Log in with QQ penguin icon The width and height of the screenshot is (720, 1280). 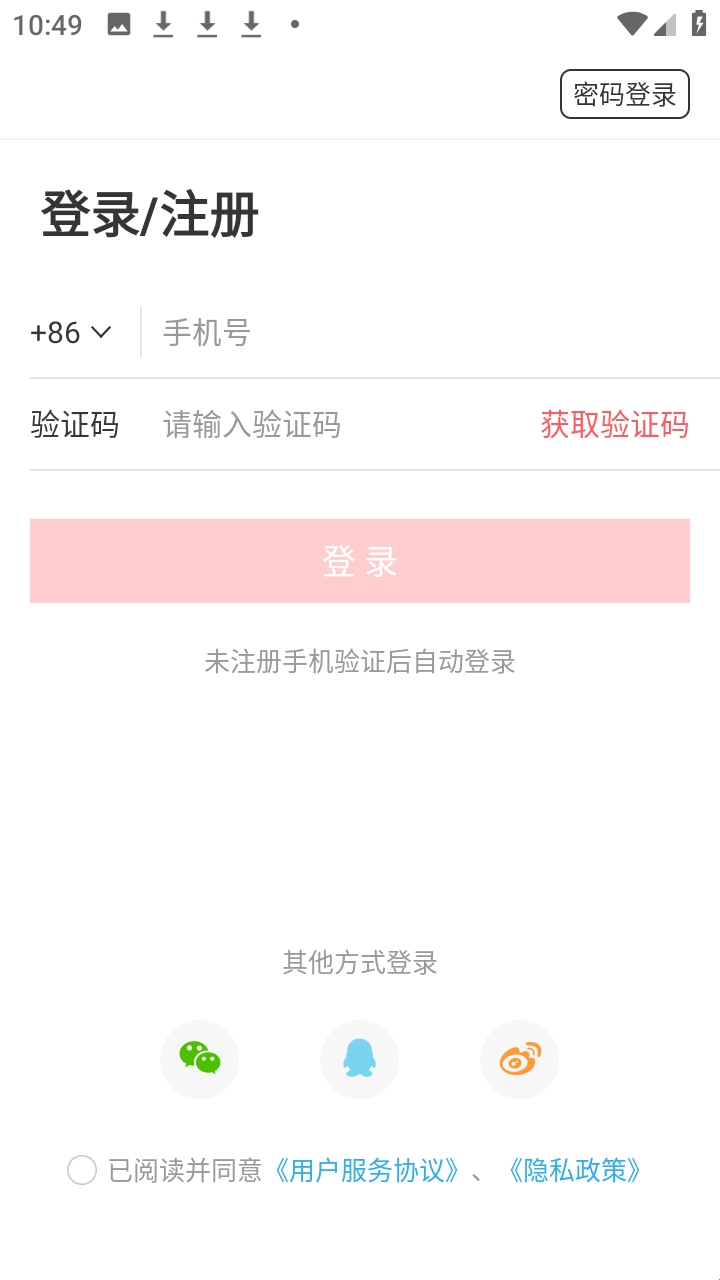pyautogui.click(x=359, y=1059)
